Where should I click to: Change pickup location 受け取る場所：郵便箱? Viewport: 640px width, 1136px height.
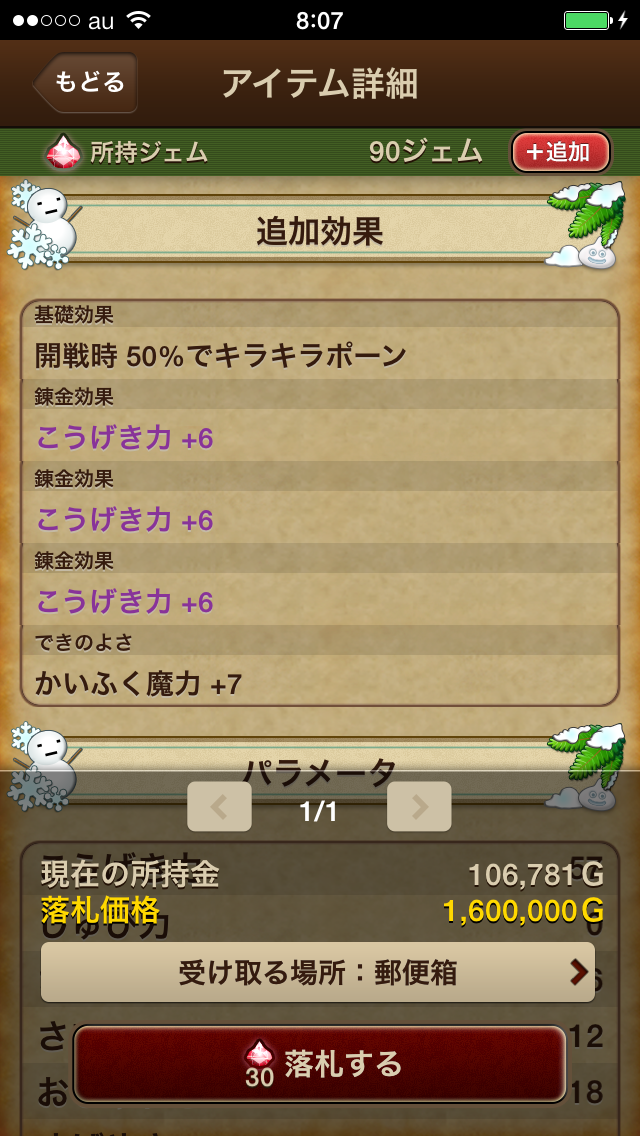[318, 972]
